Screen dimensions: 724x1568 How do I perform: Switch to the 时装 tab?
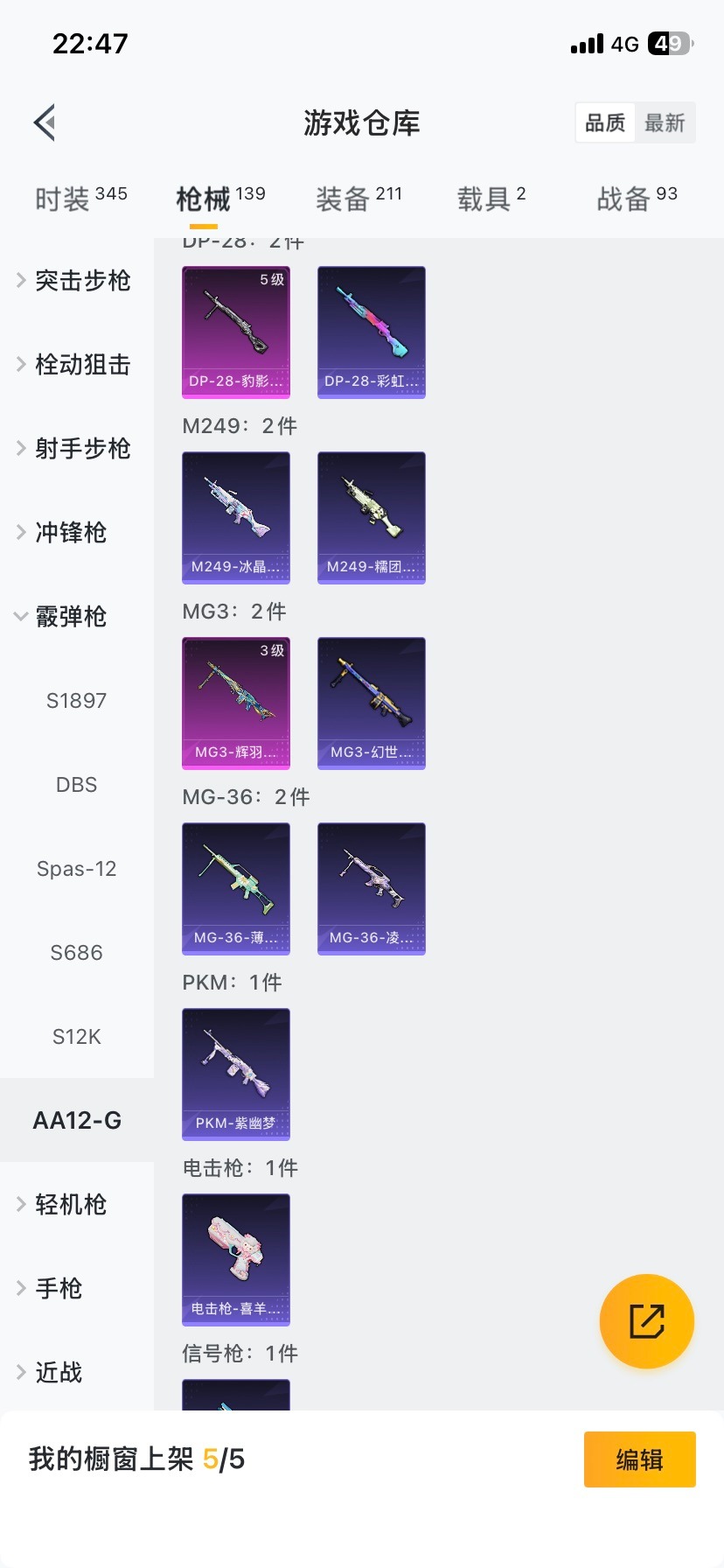coord(80,199)
